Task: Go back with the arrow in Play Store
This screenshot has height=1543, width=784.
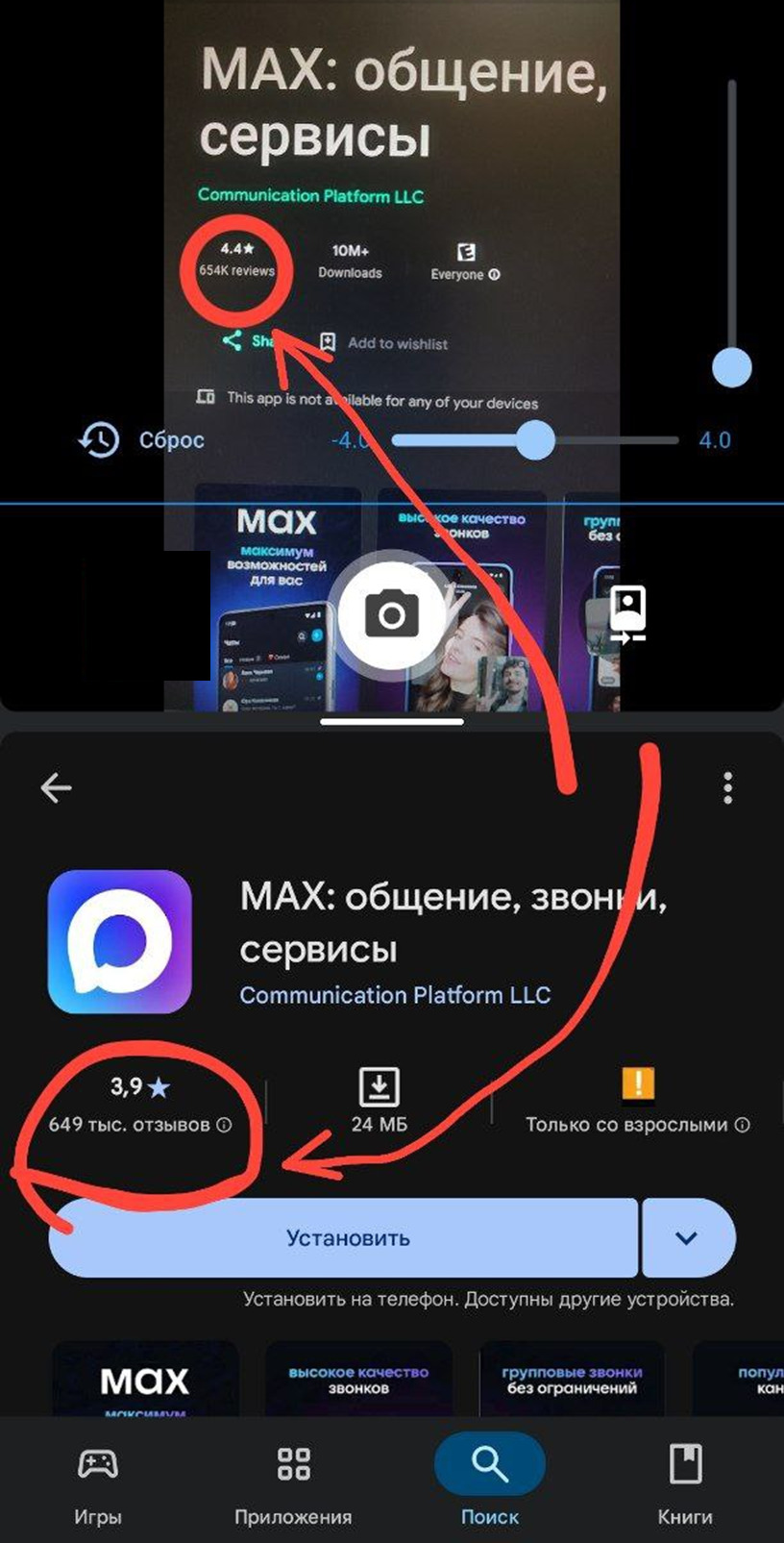Action: coord(57,788)
